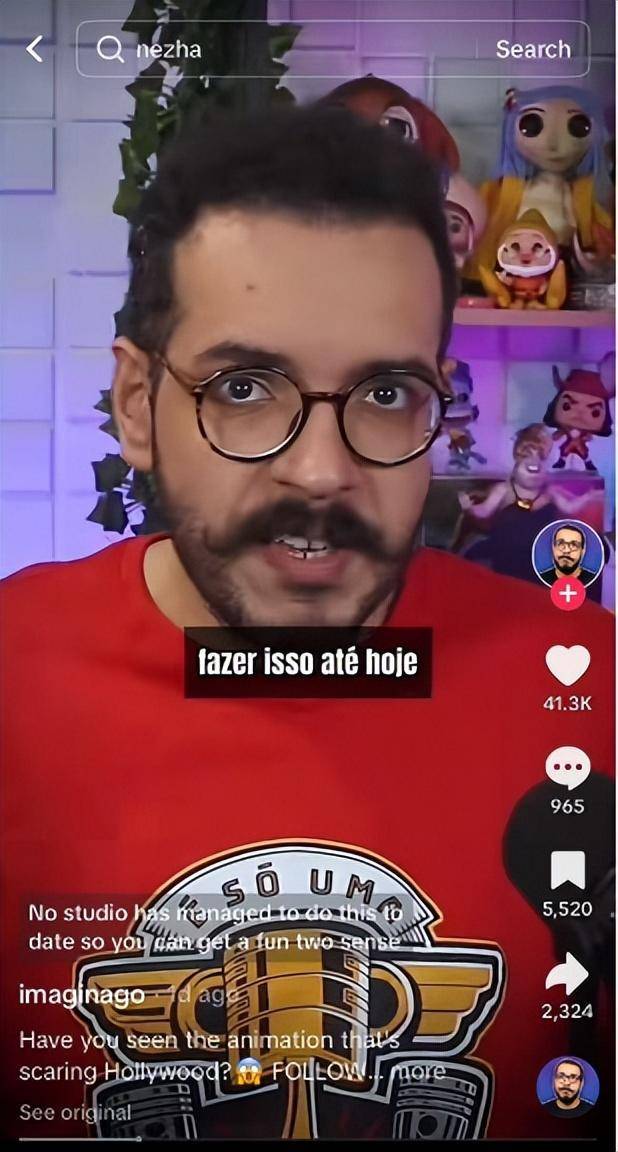Share this video via the arrow icon
Viewport: 618px width, 1152px height.
point(567,974)
